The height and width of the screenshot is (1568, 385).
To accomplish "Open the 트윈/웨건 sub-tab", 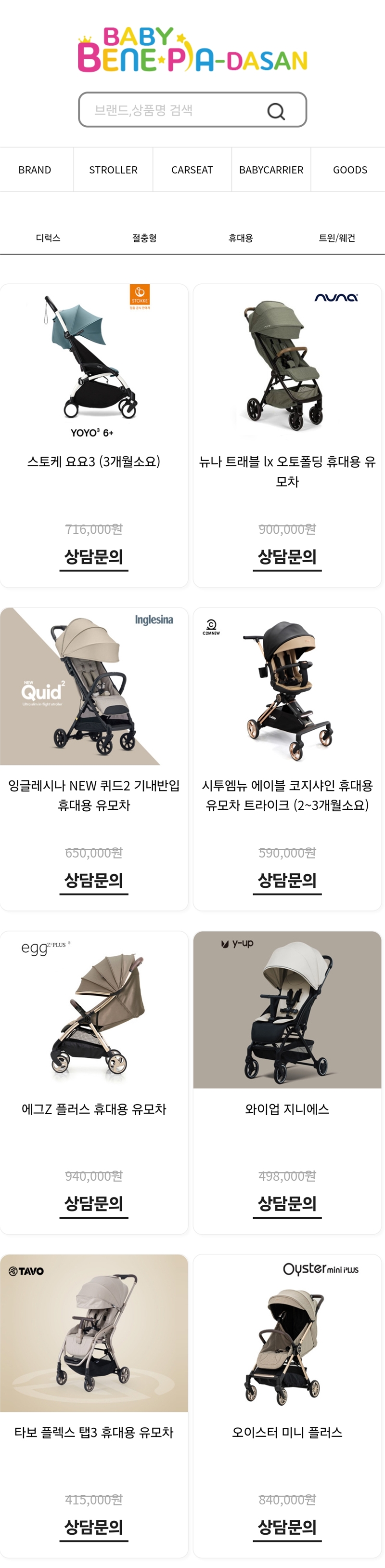I will coord(336,238).
